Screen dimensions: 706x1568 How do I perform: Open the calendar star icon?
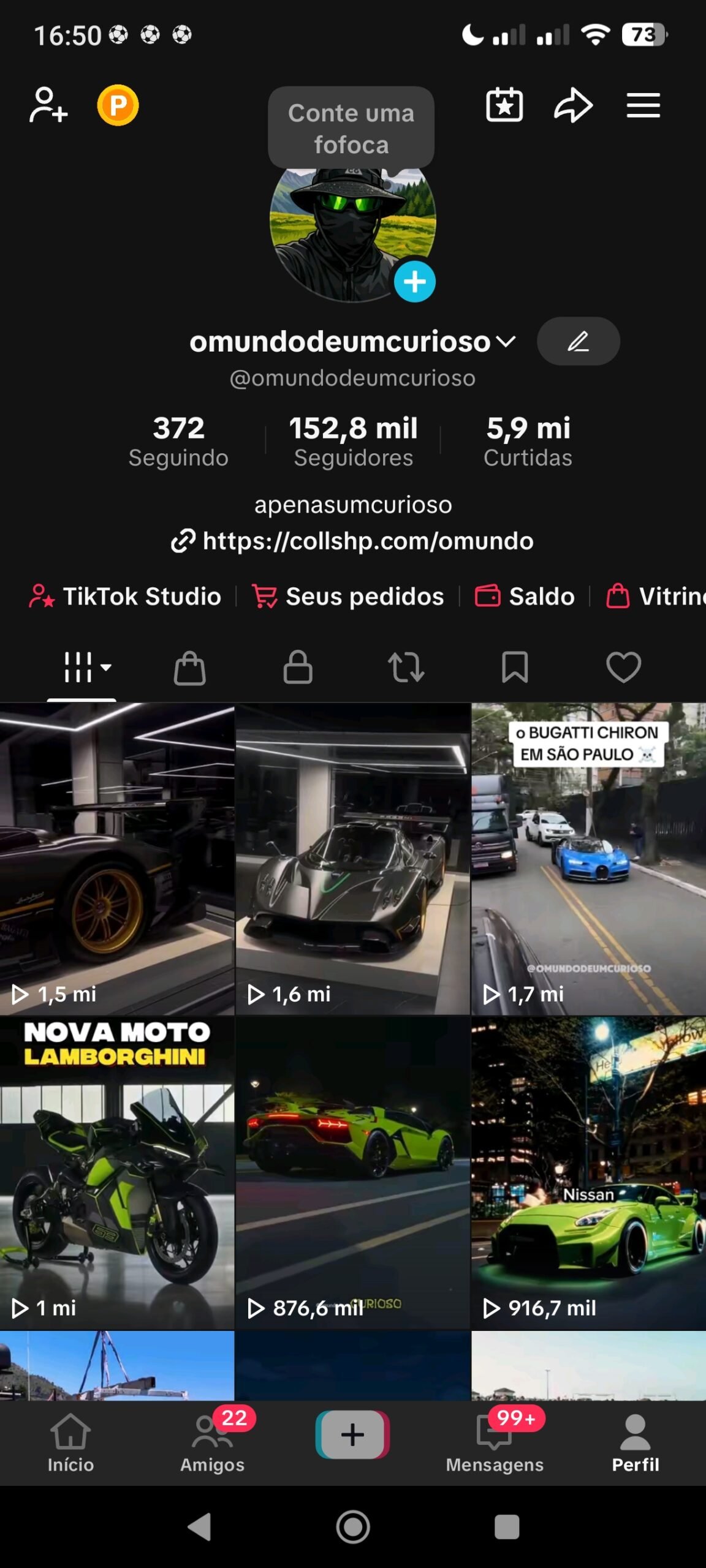pyautogui.click(x=504, y=105)
